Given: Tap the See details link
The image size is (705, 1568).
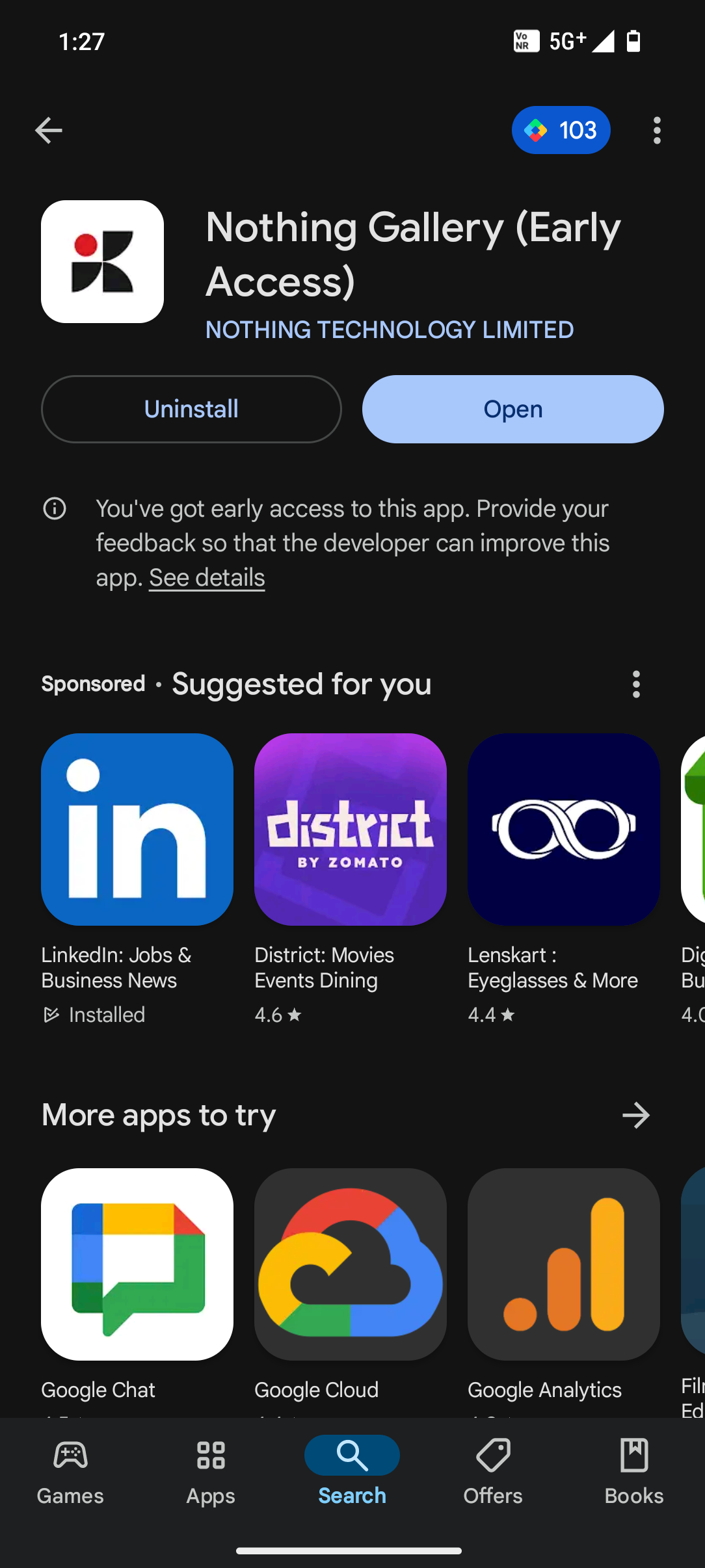Looking at the screenshot, I should pos(207,578).
